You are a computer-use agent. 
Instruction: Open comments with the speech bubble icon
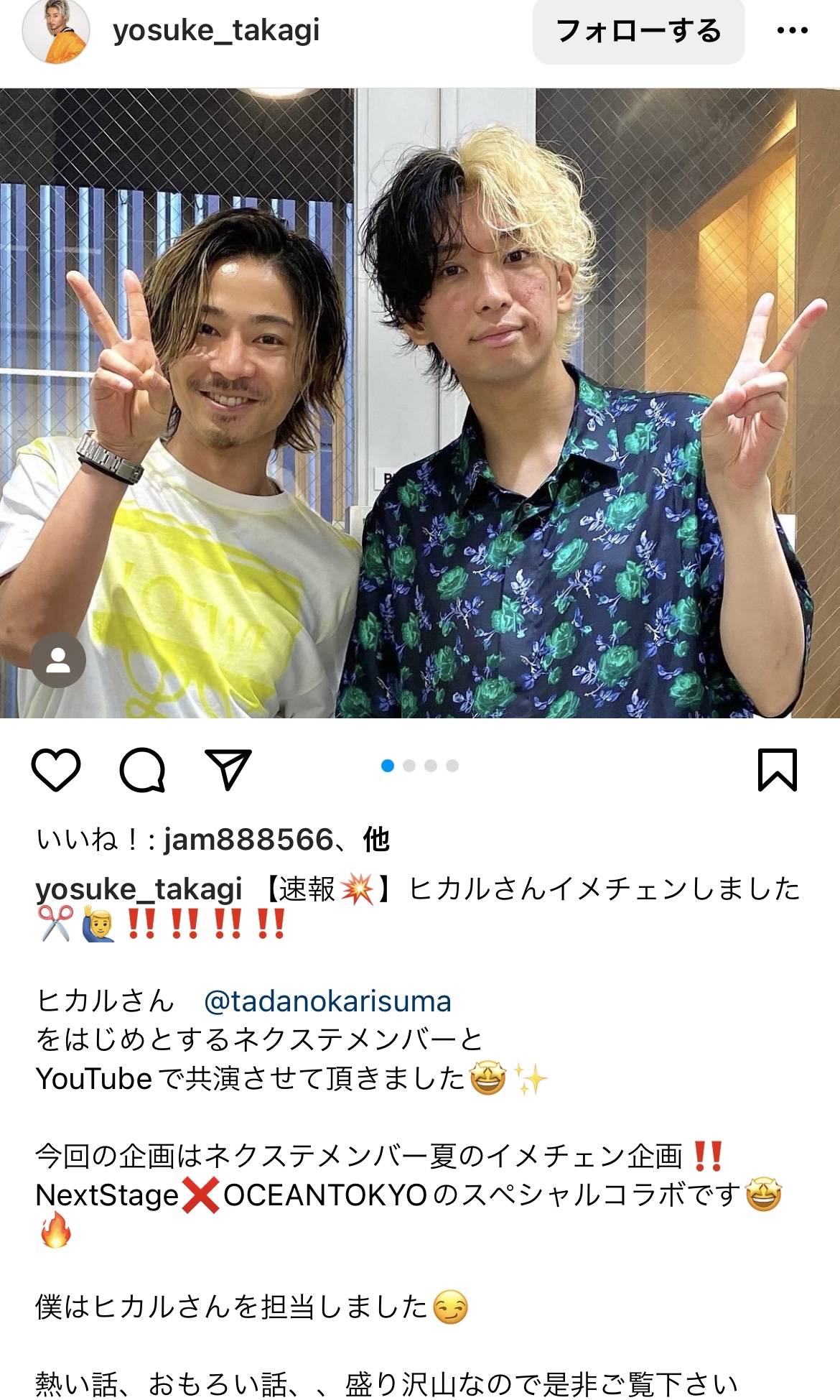[142, 769]
